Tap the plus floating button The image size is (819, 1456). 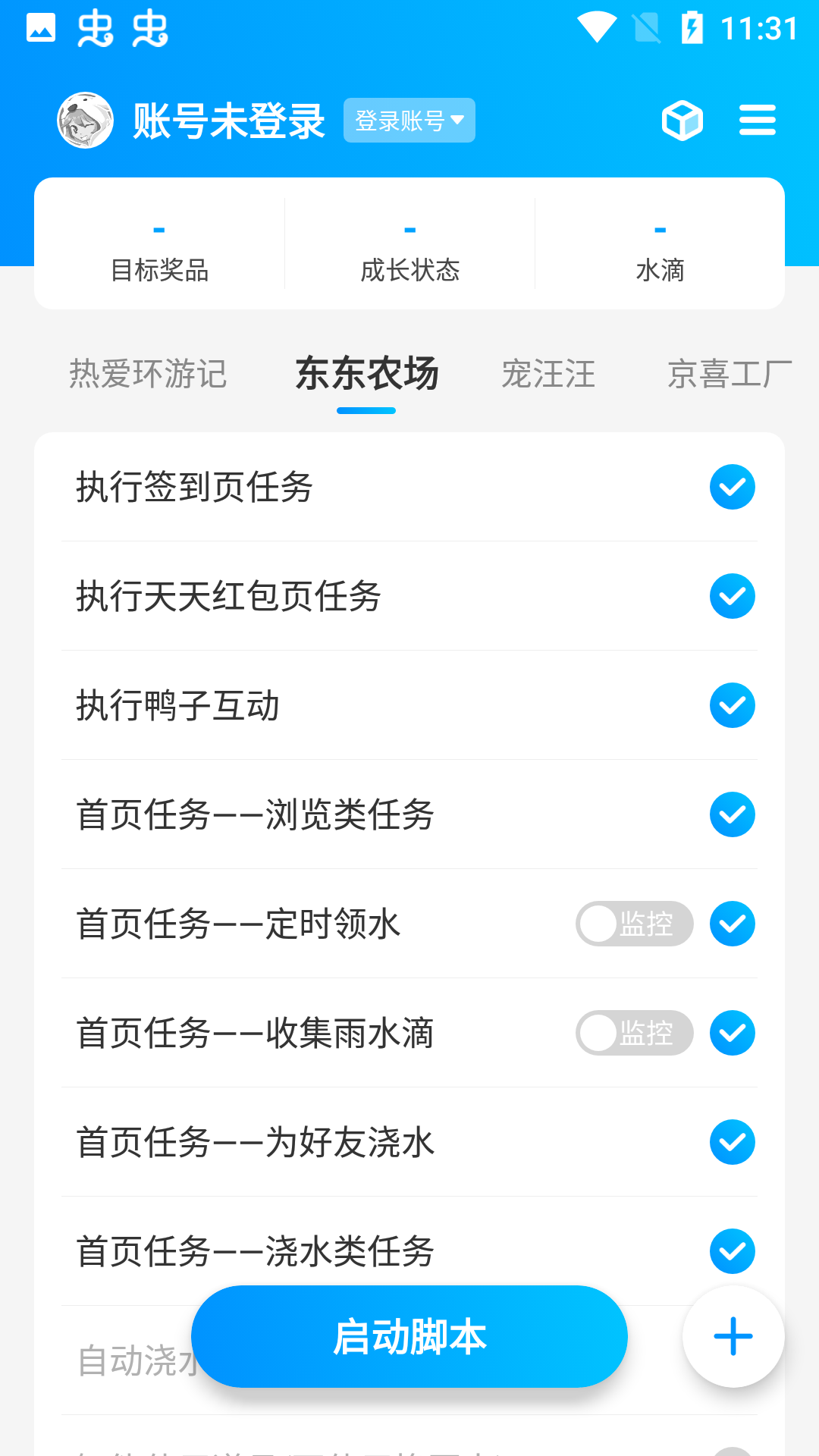click(x=733, y=1336)
